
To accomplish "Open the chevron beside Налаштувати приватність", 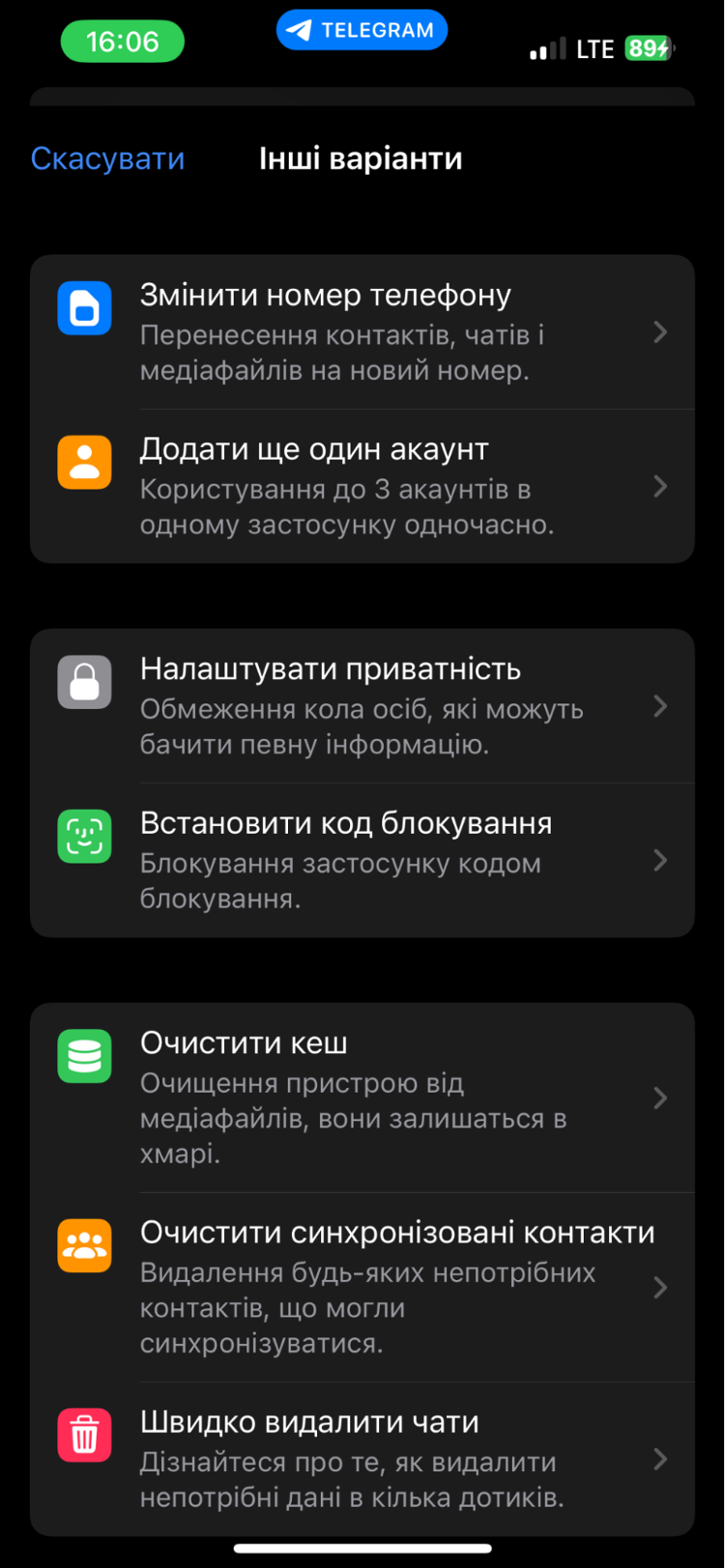I will click(x=660, y=707).
